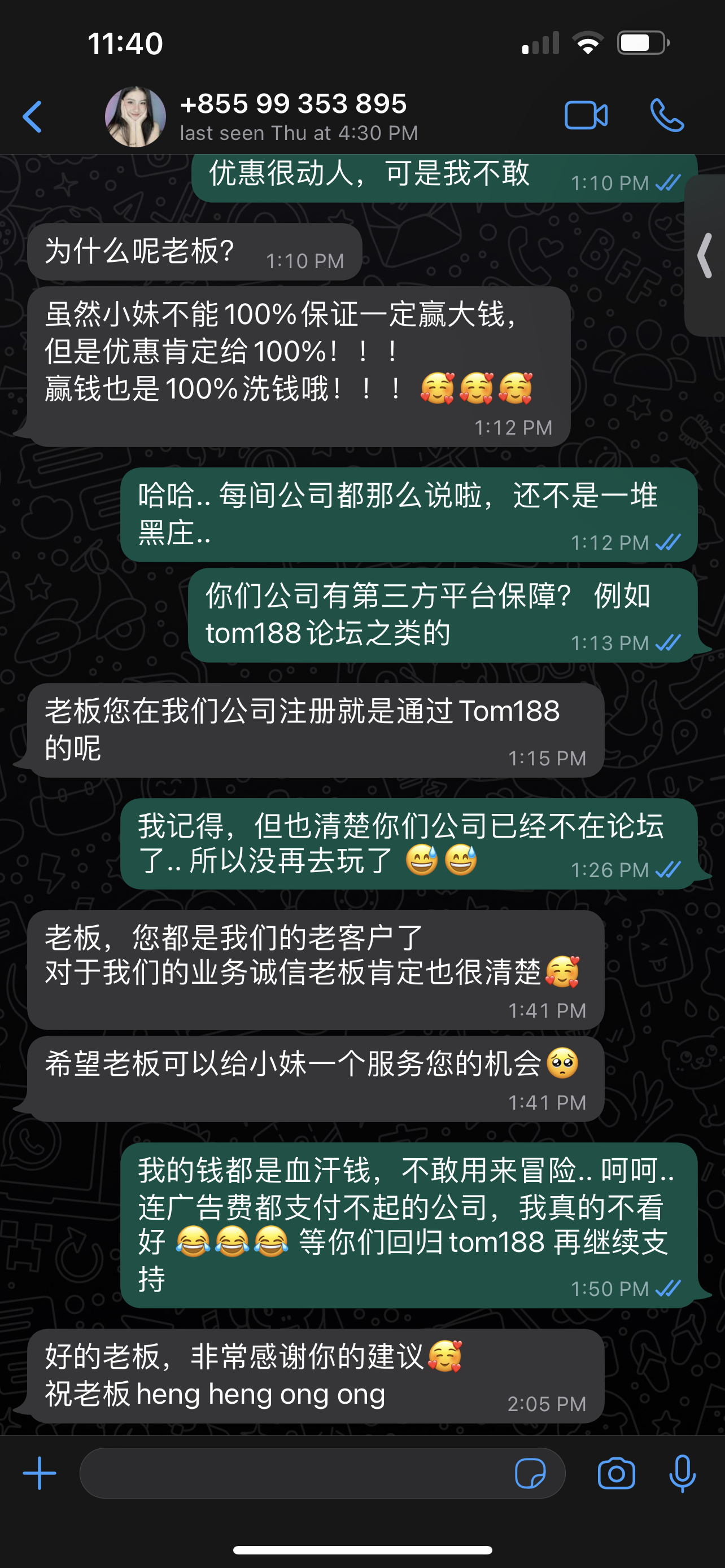Go back to the chat list
Image resolution: width=725 pixels, height=1568 pixels.
tap(32, 117)
